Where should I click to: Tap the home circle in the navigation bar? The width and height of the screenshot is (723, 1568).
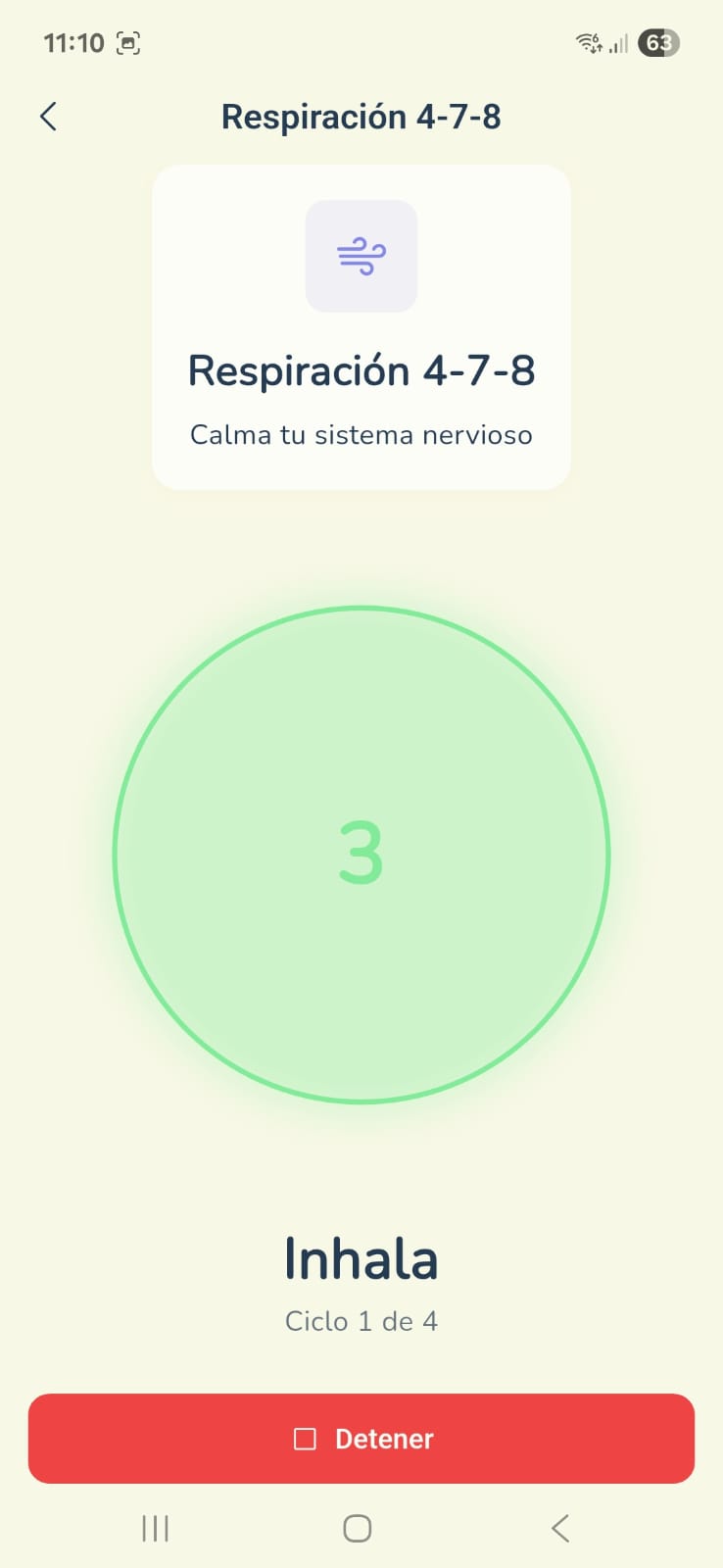pyautogui.click(x=357, y=1527)
